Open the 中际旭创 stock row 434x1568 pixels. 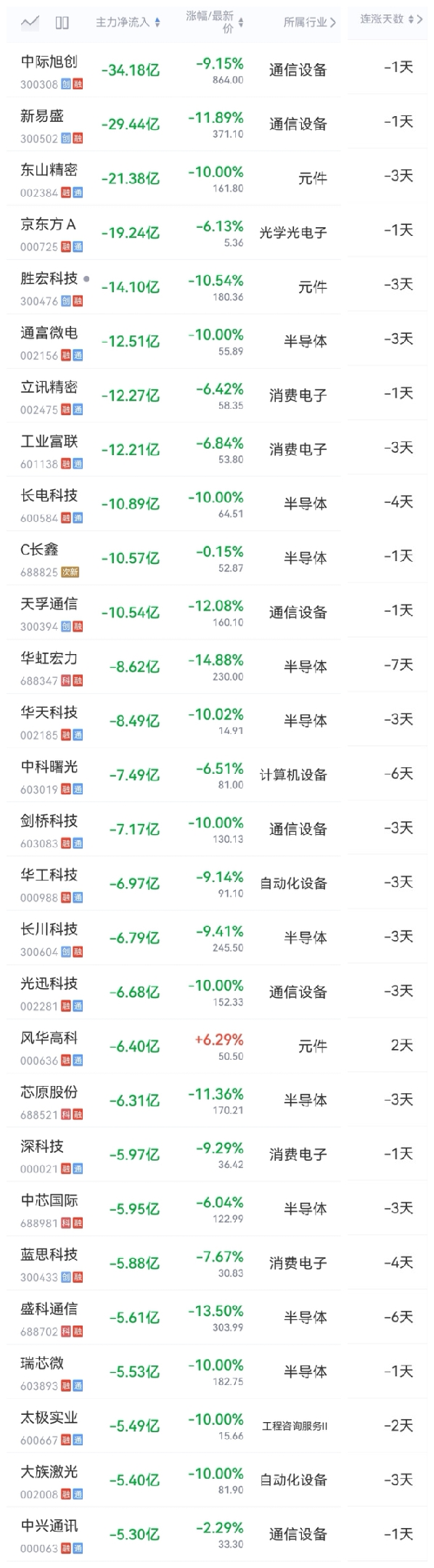coord(217,70)
